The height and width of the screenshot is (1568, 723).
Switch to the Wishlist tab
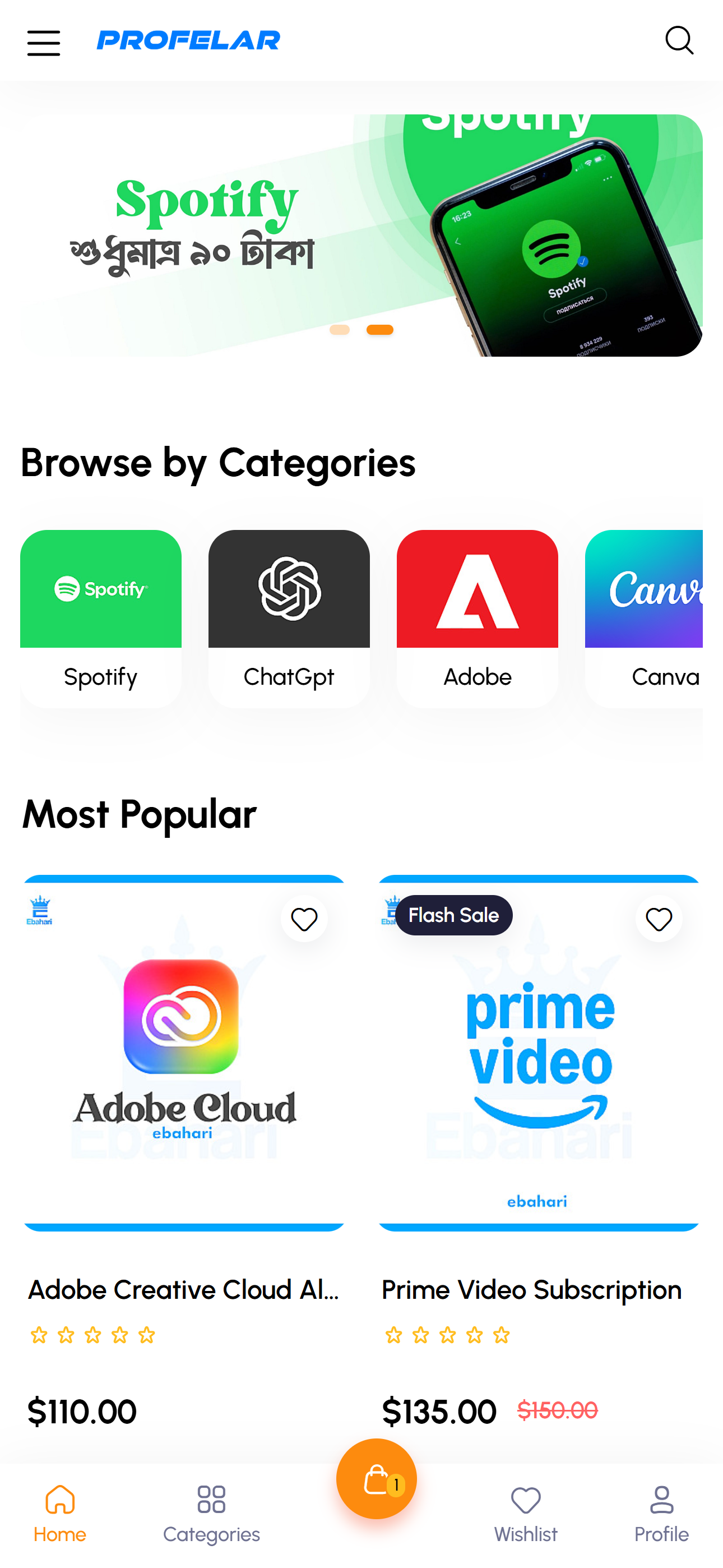[x=526, y=1514]
